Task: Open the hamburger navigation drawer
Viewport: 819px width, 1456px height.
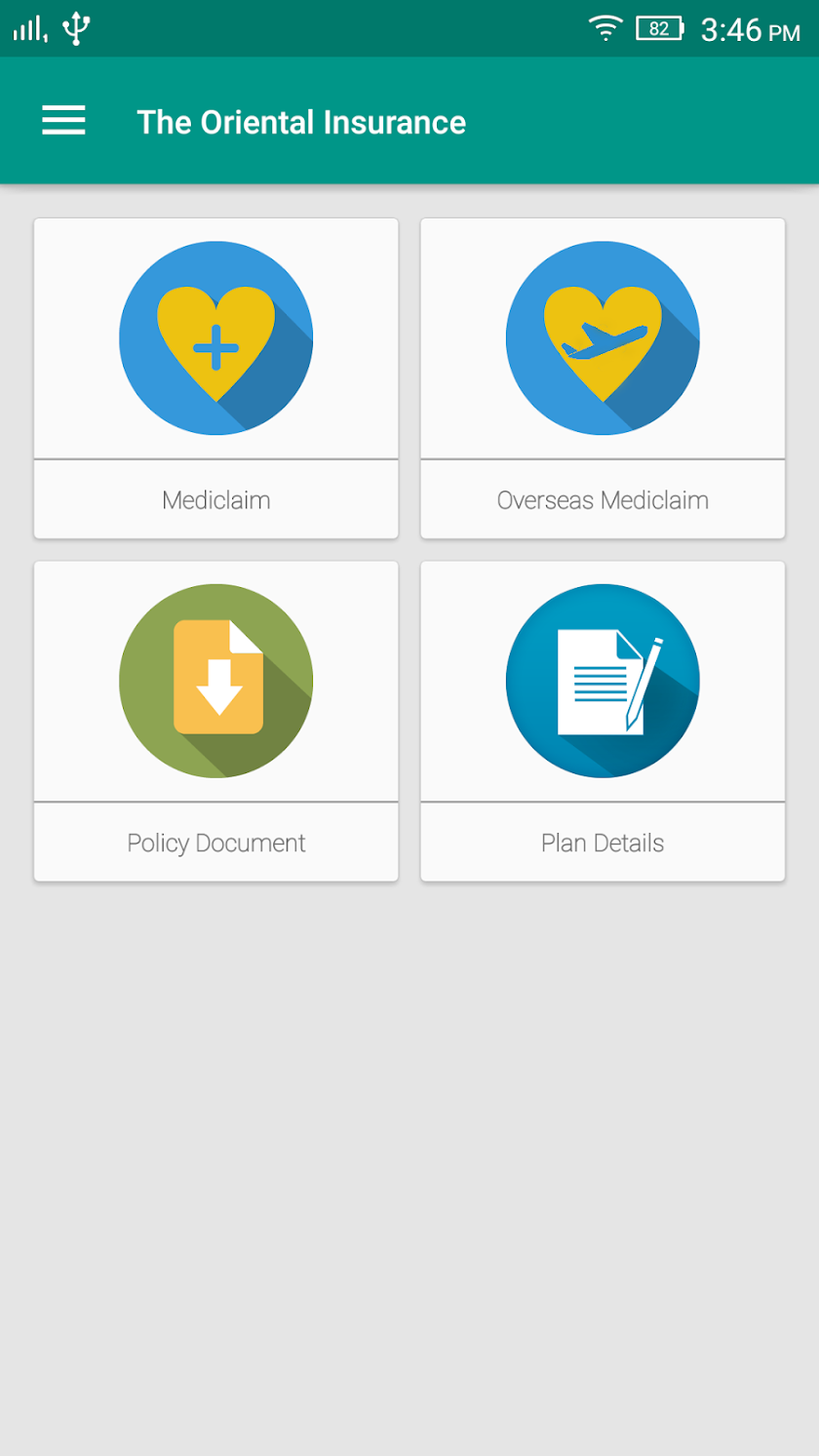Action: click(x=63, y=121)
